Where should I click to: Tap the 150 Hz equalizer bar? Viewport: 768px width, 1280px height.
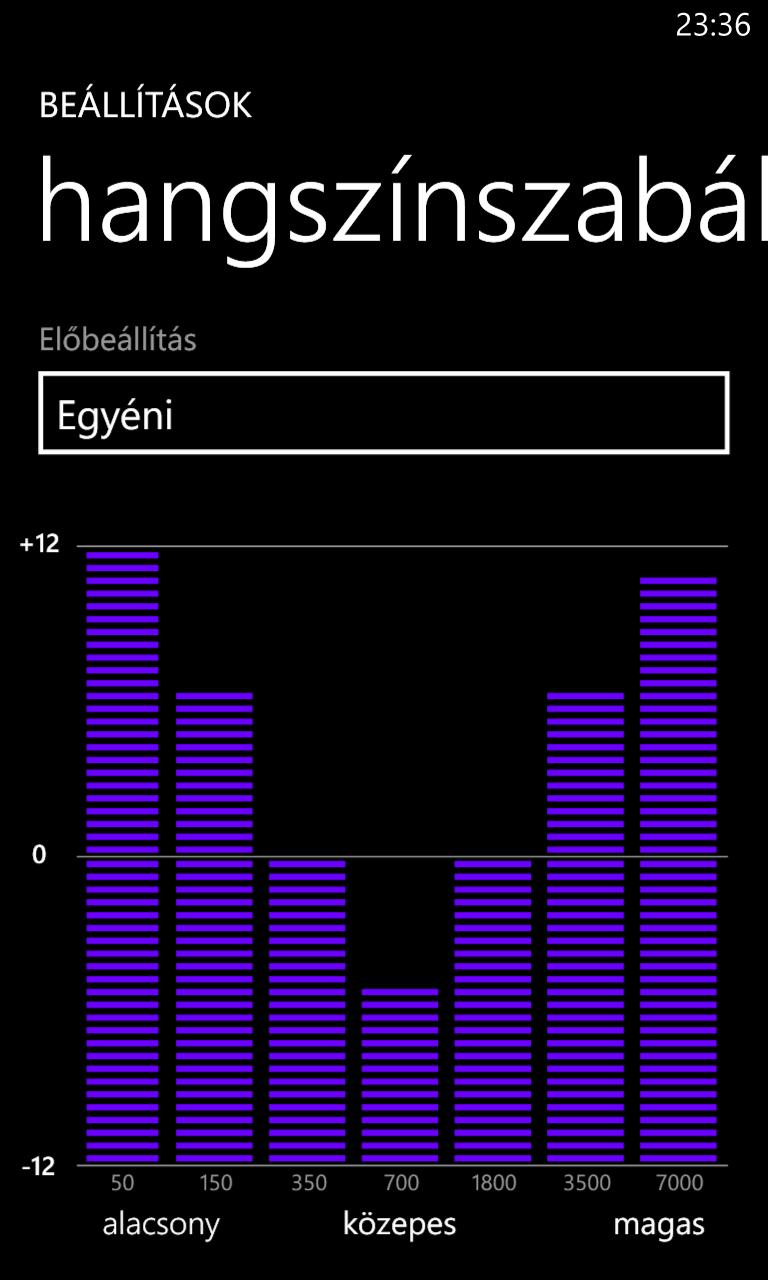[x=214, y=927]
